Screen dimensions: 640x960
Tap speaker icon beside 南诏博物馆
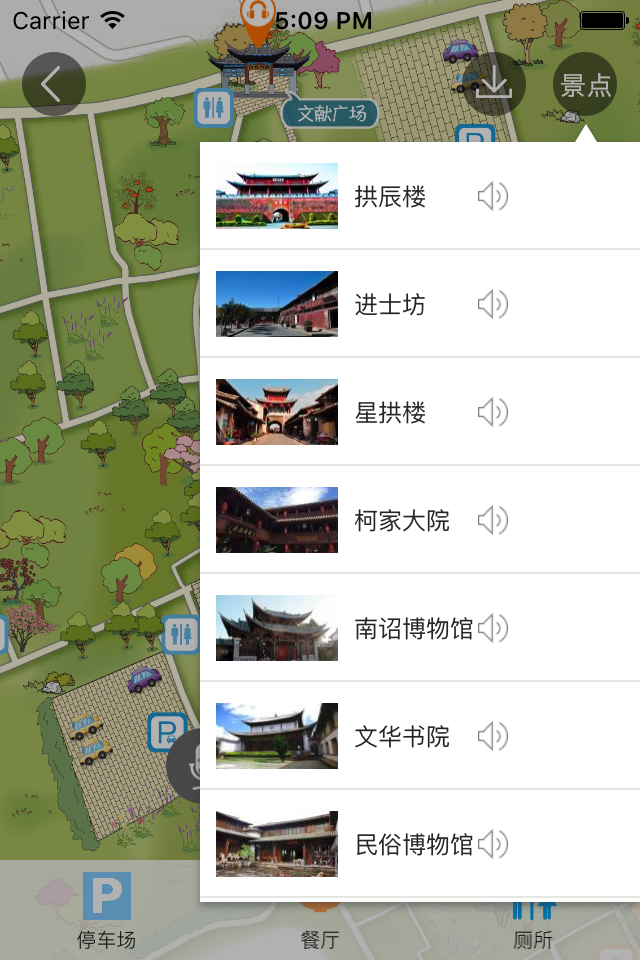point(492,628)
